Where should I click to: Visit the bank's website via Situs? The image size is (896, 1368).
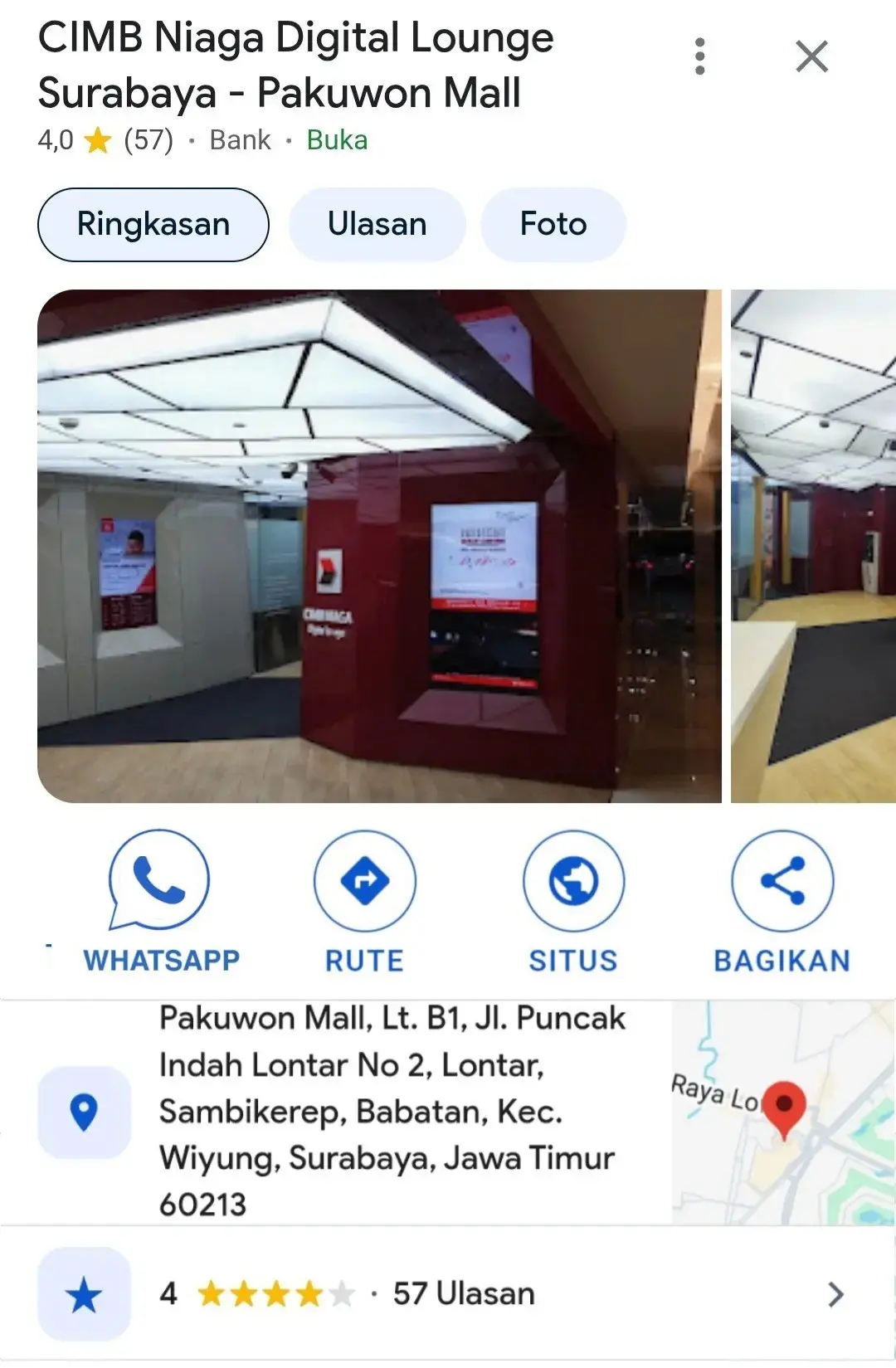click(573, 902)
